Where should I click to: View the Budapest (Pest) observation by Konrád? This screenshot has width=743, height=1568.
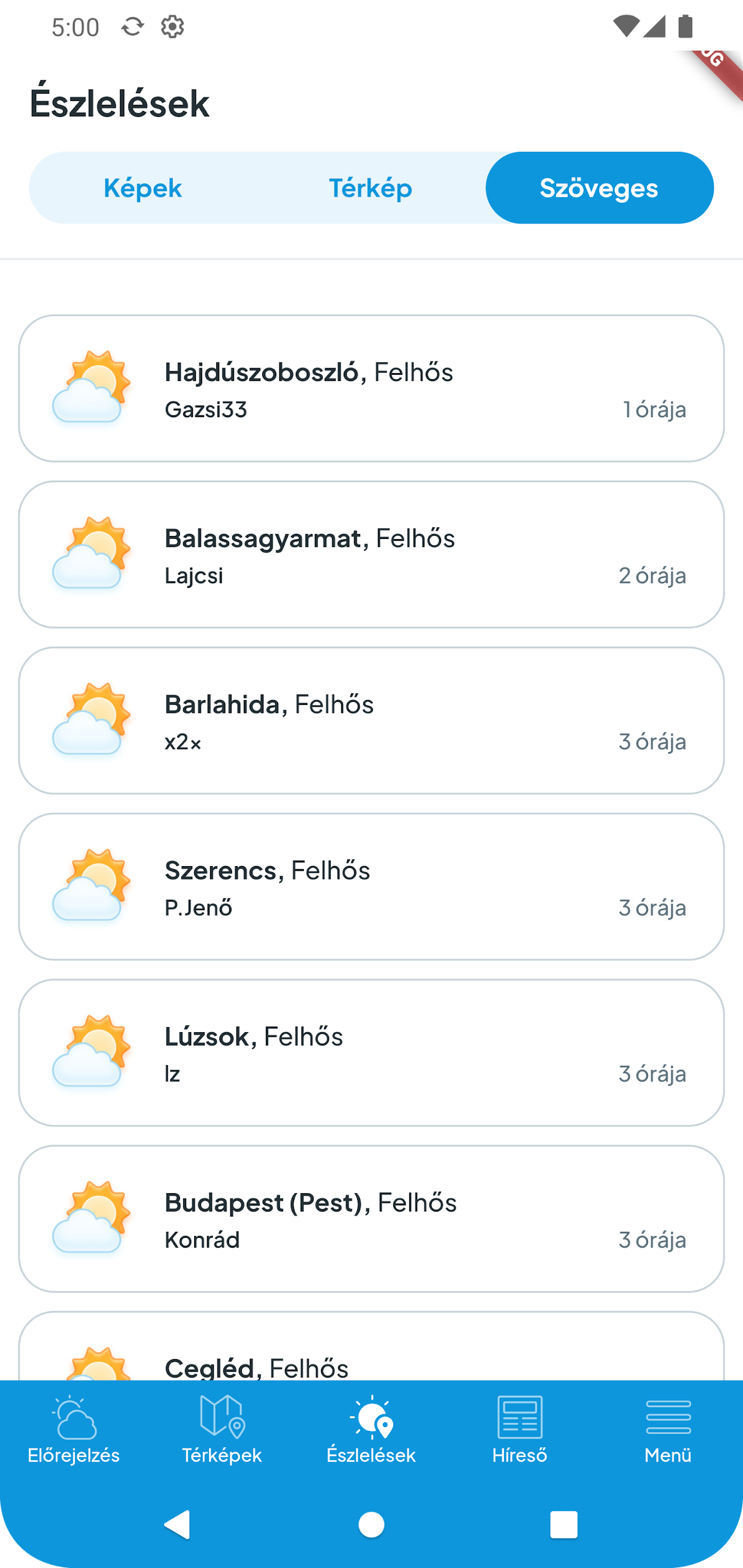[x=371, y=1218]
